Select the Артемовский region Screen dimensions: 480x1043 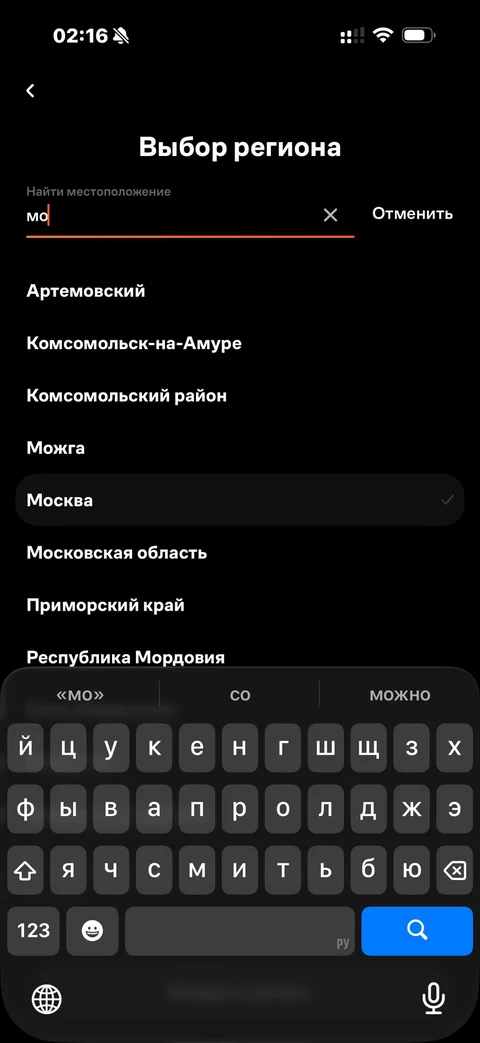point(86,291)
